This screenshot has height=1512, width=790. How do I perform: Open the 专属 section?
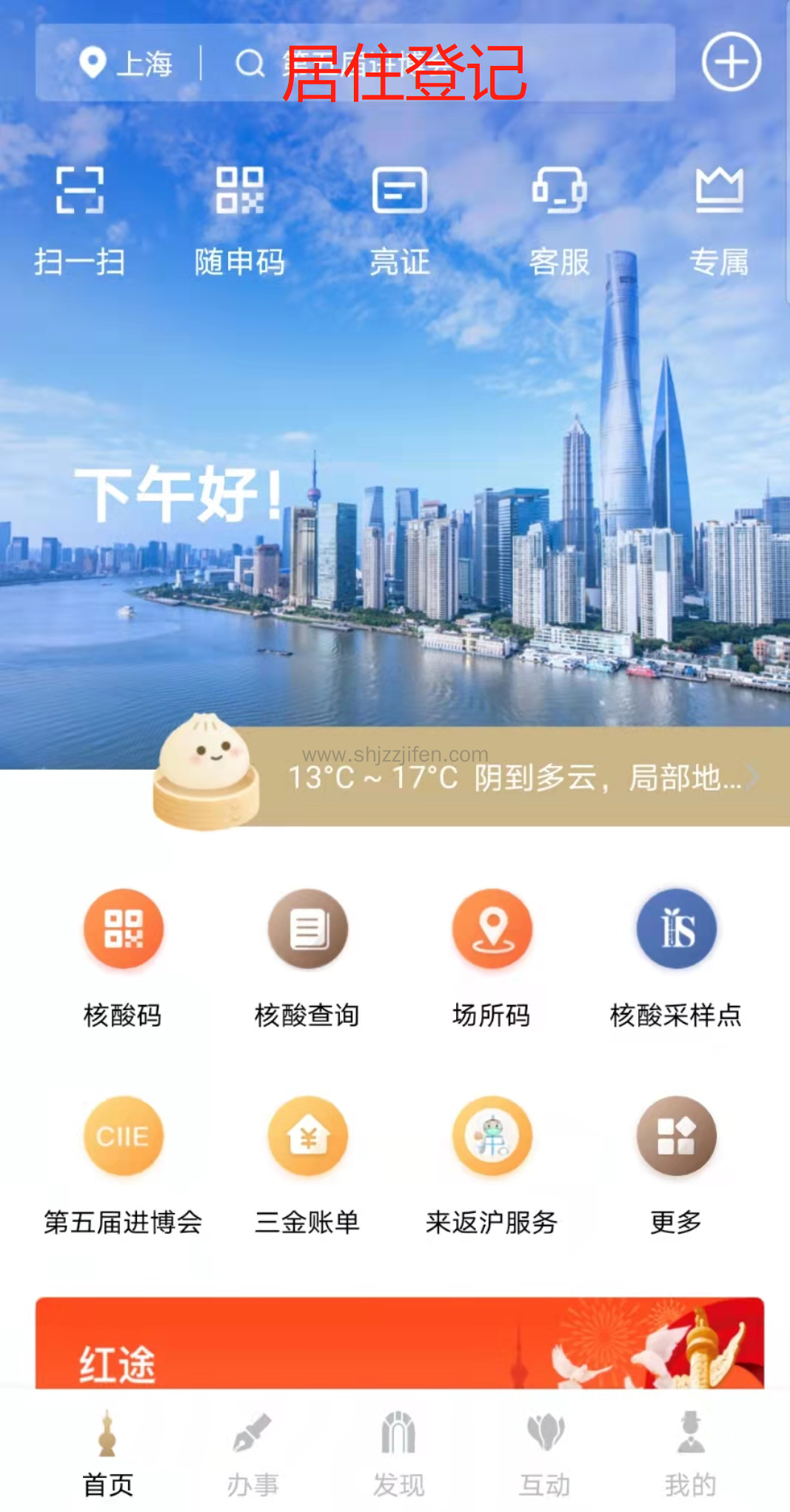click(x=719, y=219)
